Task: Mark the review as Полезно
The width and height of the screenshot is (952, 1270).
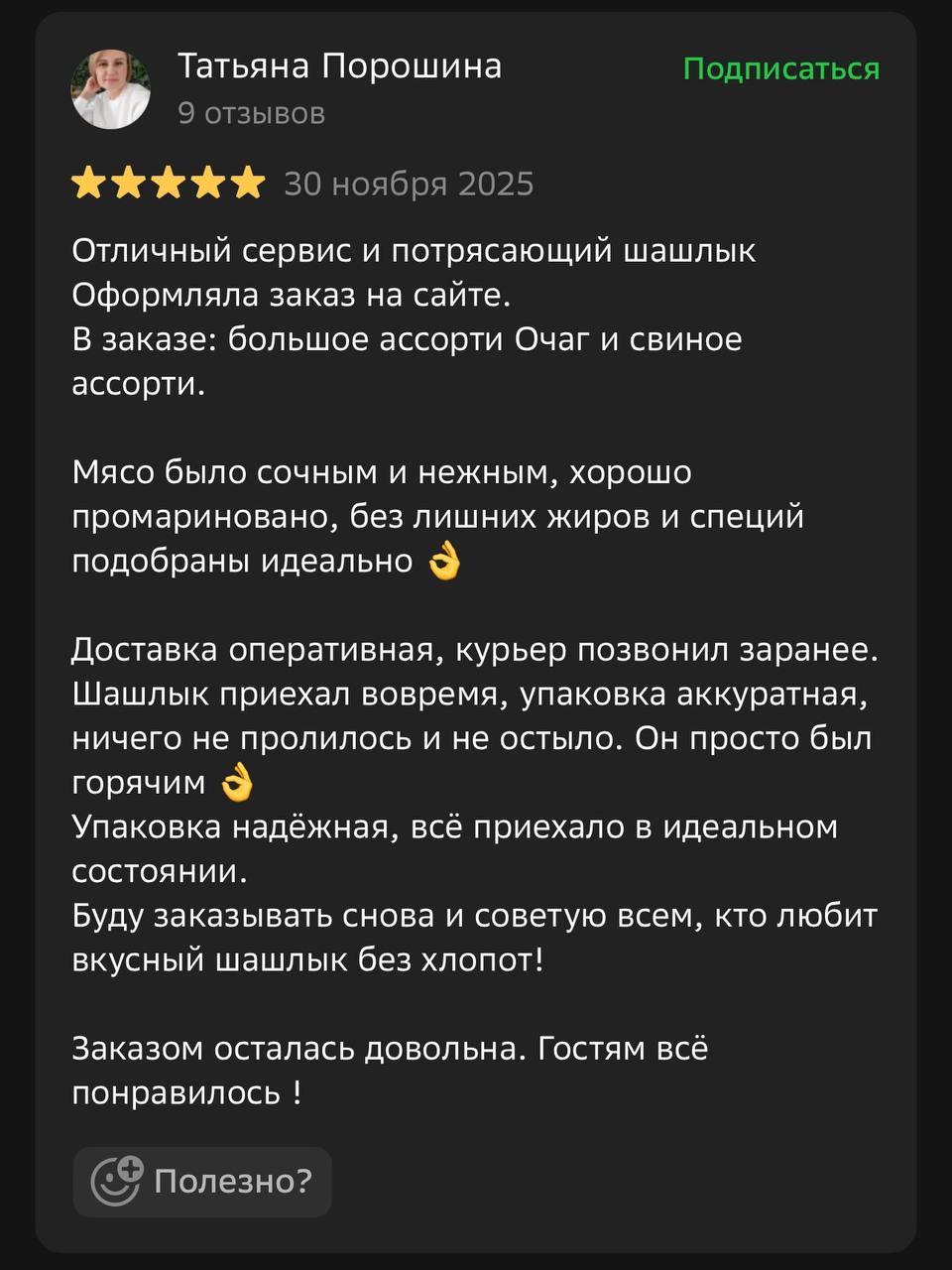Action: pyautogui.click(x=202, y=1181)
